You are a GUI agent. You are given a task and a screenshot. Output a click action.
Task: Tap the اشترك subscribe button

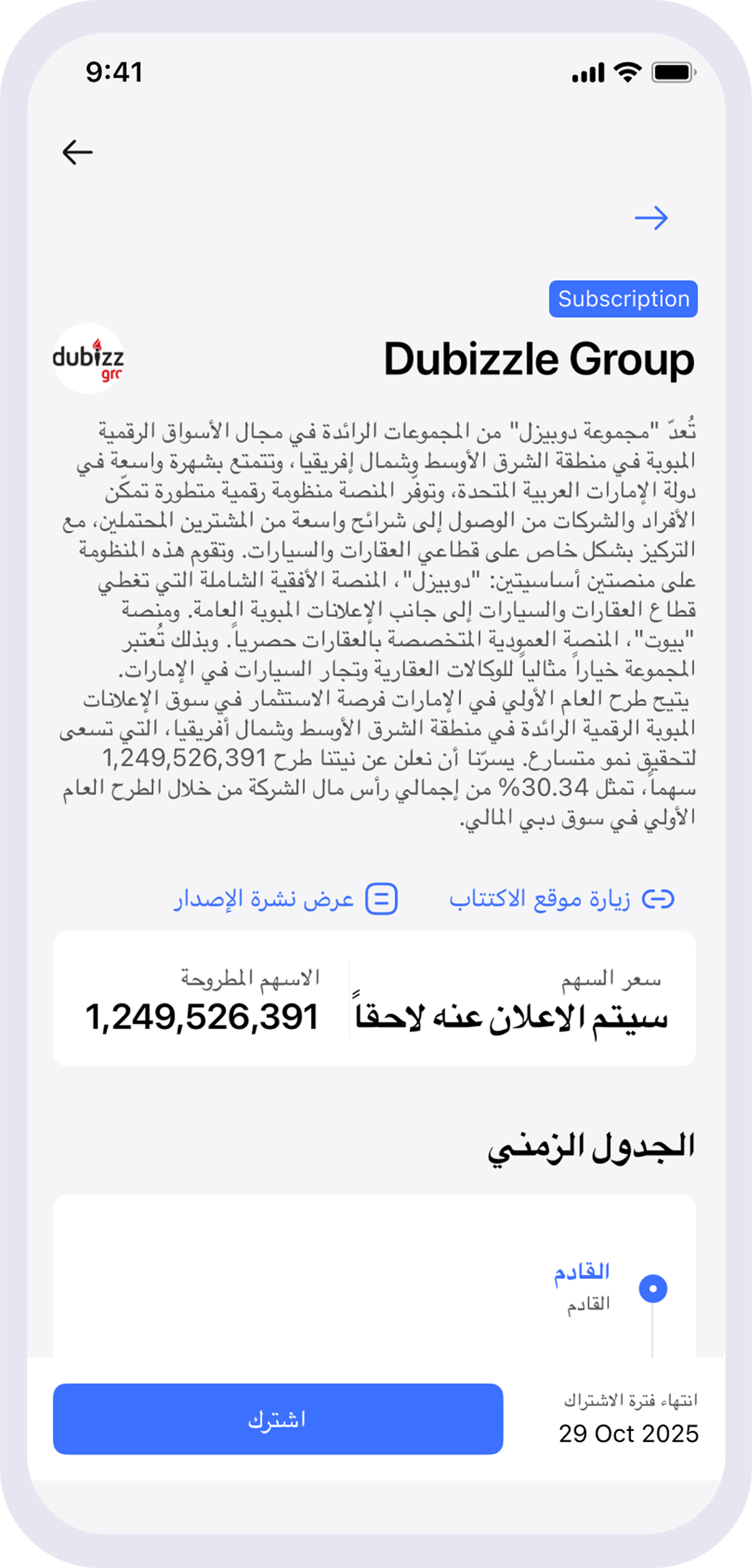pyautogui.click(x=278, y=1419)
